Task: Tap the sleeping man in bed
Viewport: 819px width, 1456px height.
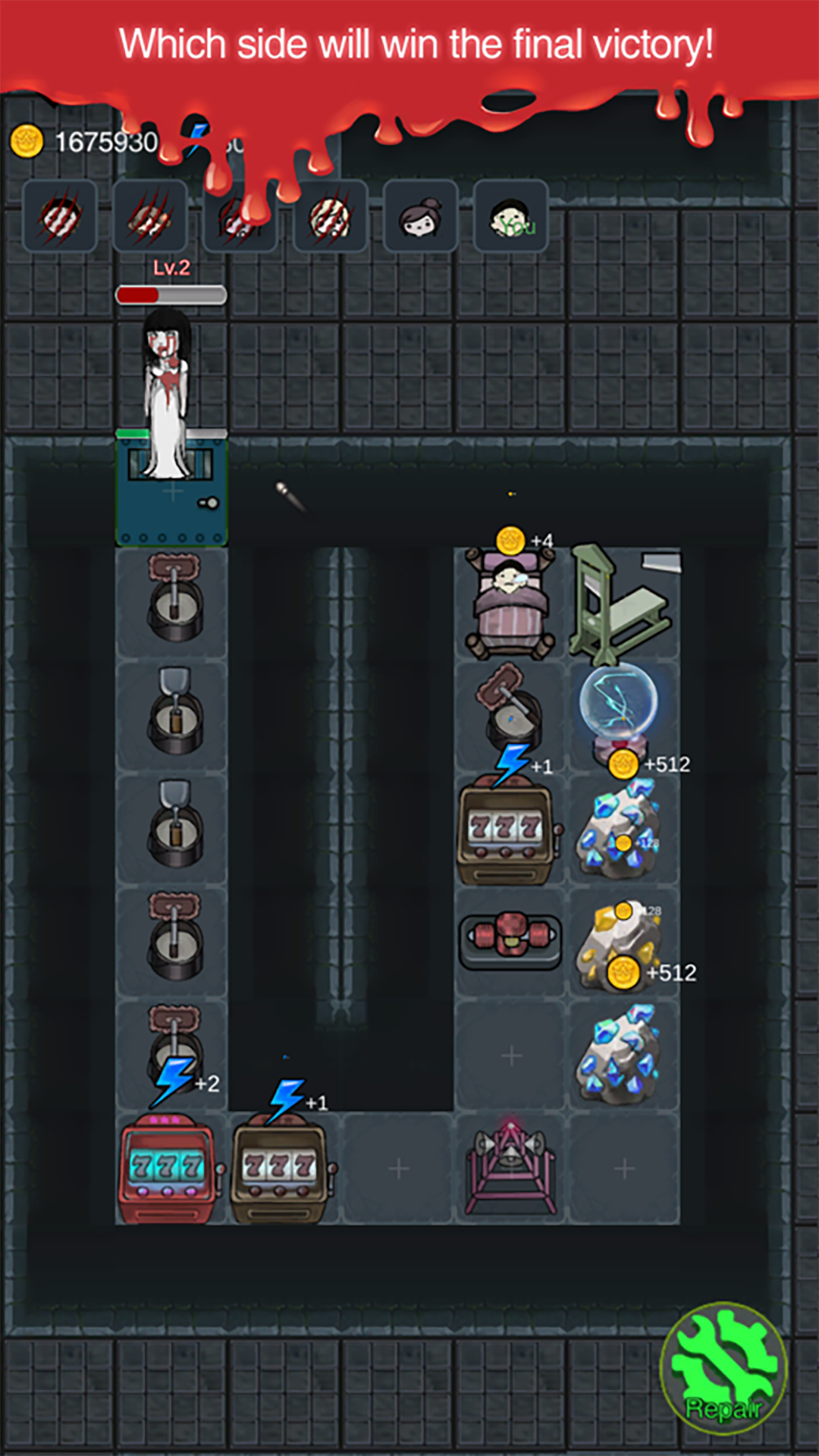Action: tap(510, 599)
